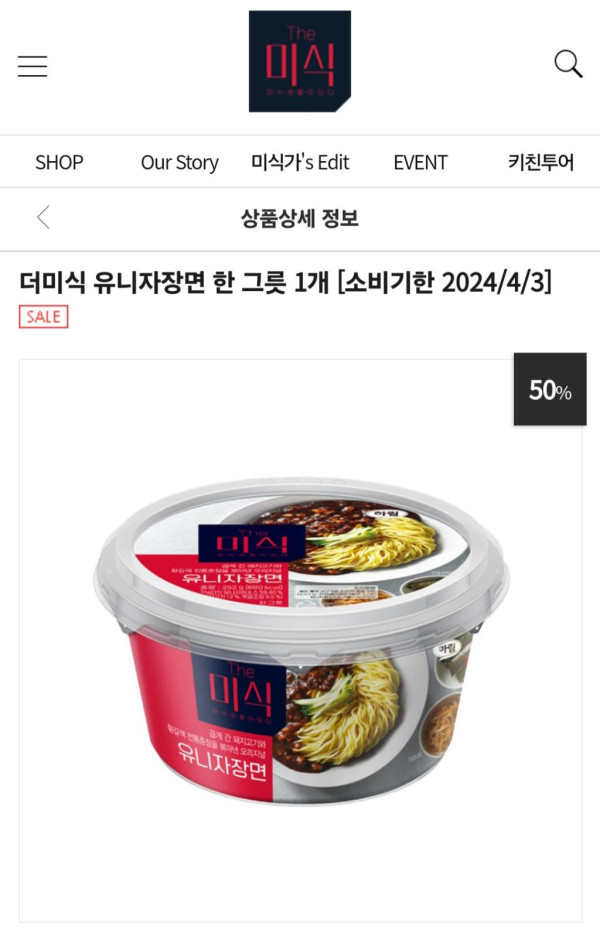This screenshot has width=600, height=947.
Task: Go to The 미식 home logo
Action: tap(300, 61)
